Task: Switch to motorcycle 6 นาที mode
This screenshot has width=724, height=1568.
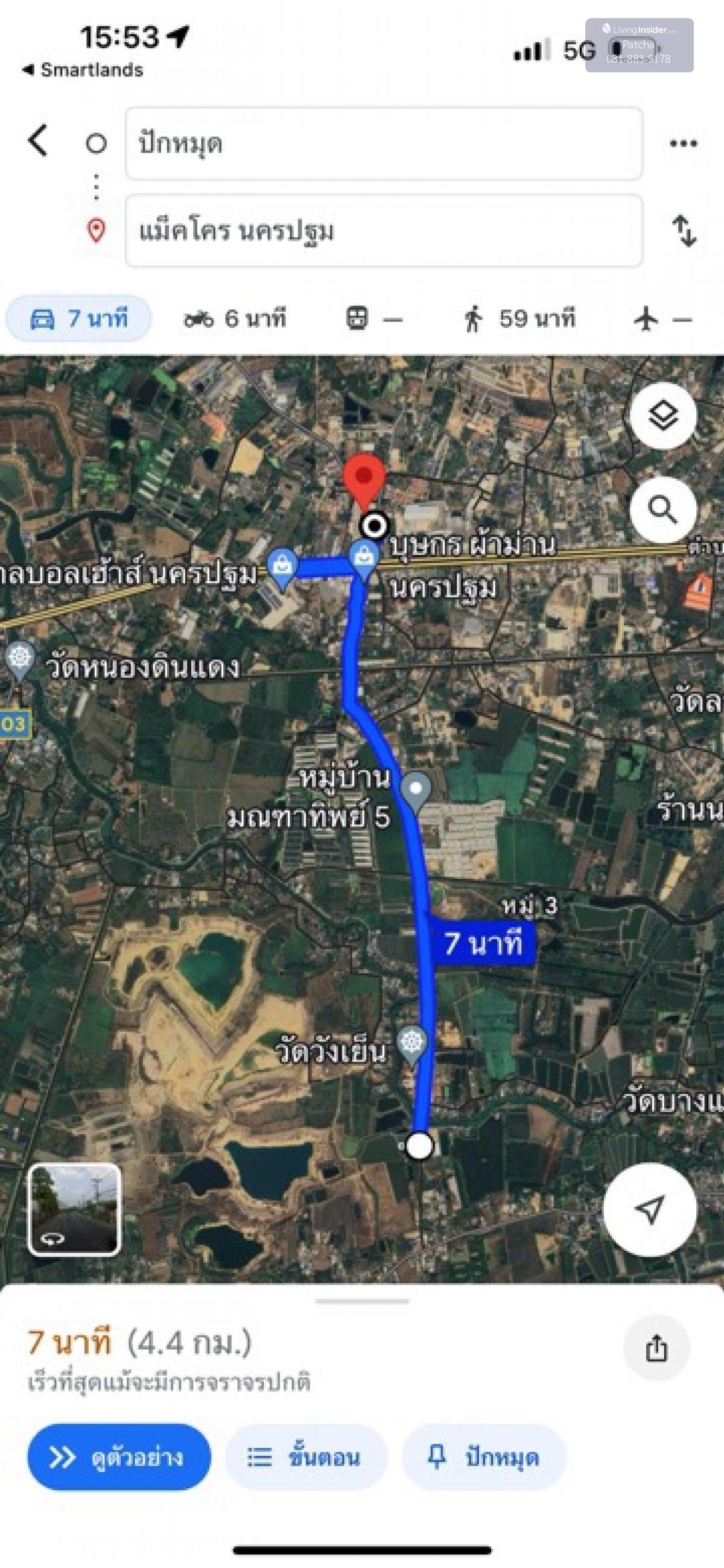Action: tap(235, 318)
